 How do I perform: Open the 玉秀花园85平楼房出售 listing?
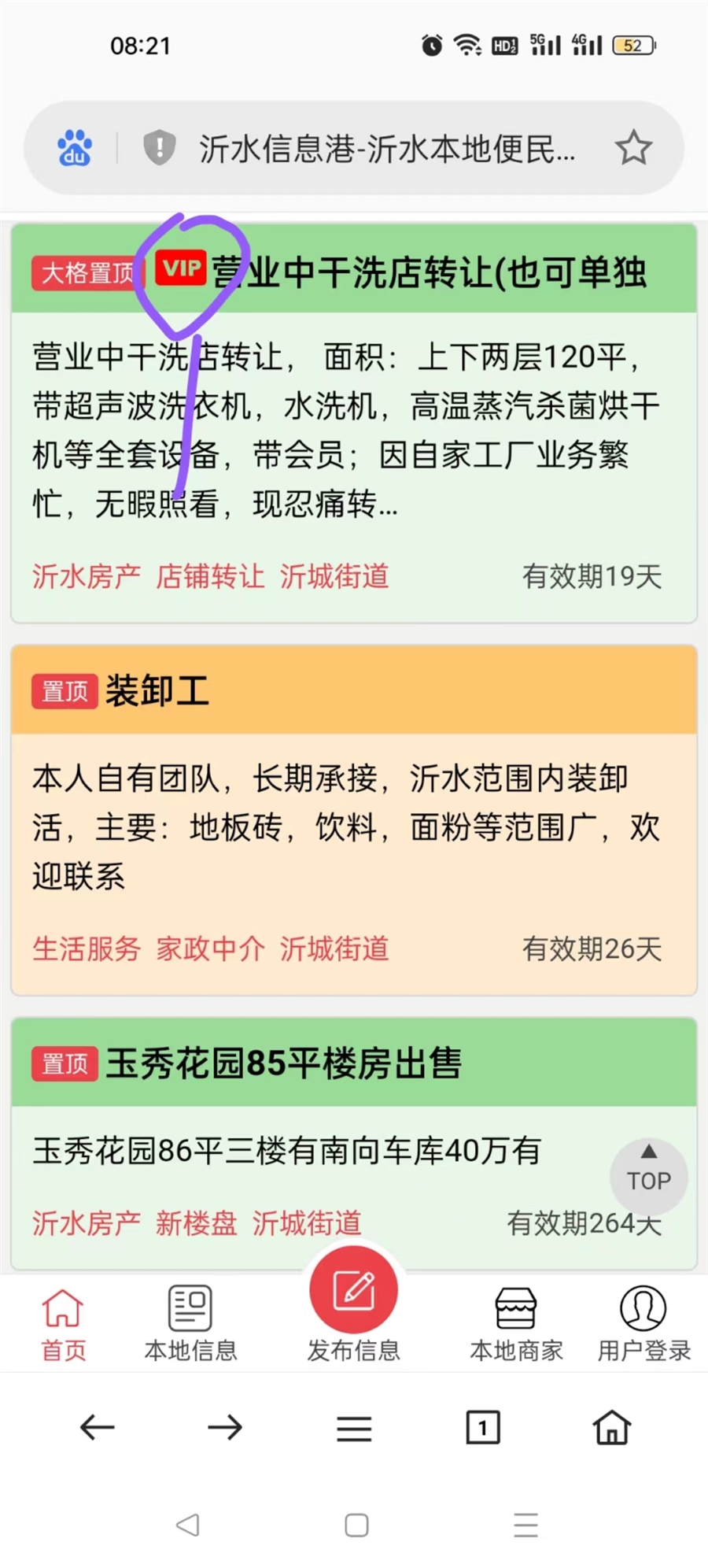coord(283,1063)
